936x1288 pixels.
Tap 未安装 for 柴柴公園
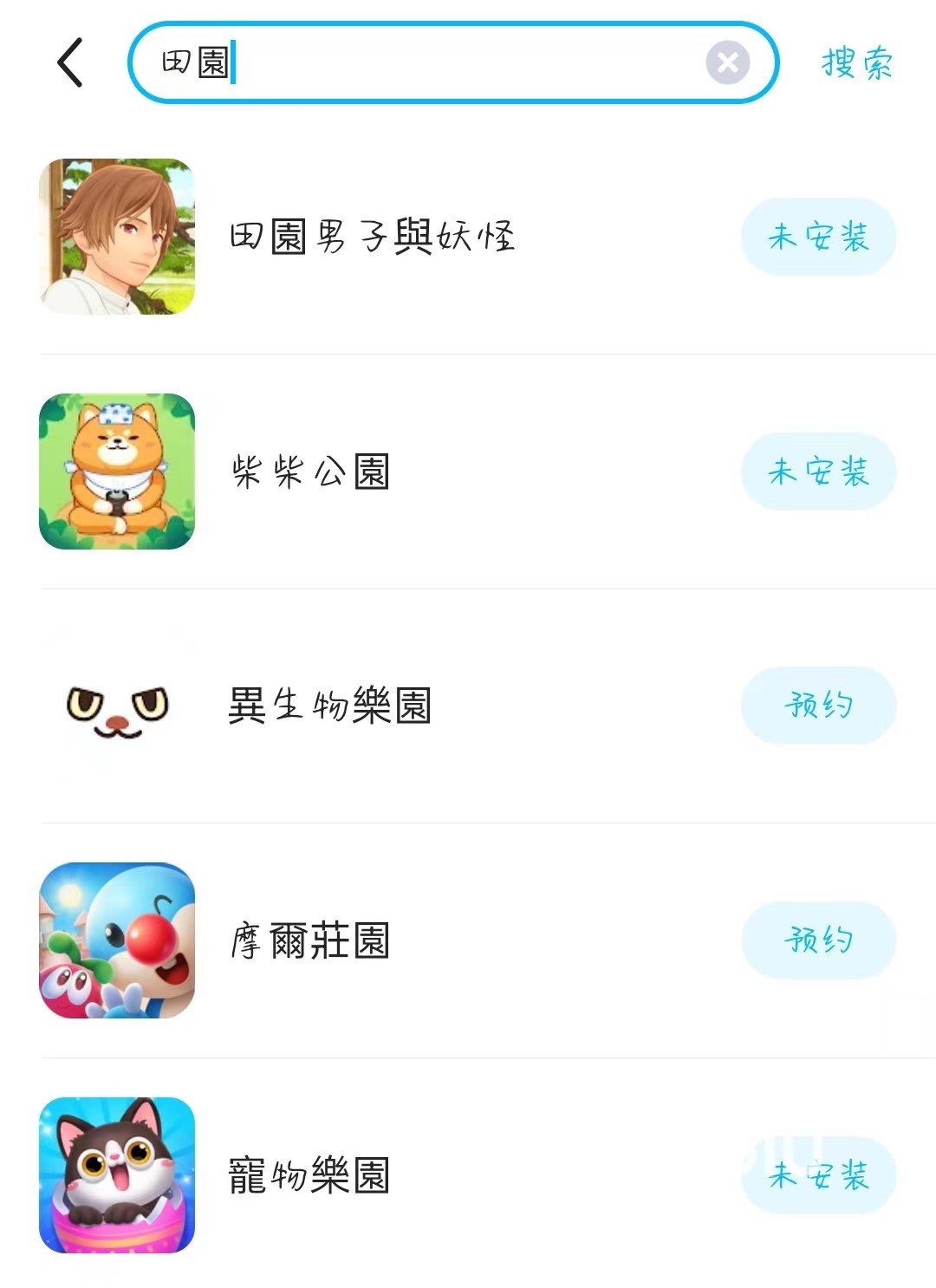pyautogui.click(x=818, y=472)
